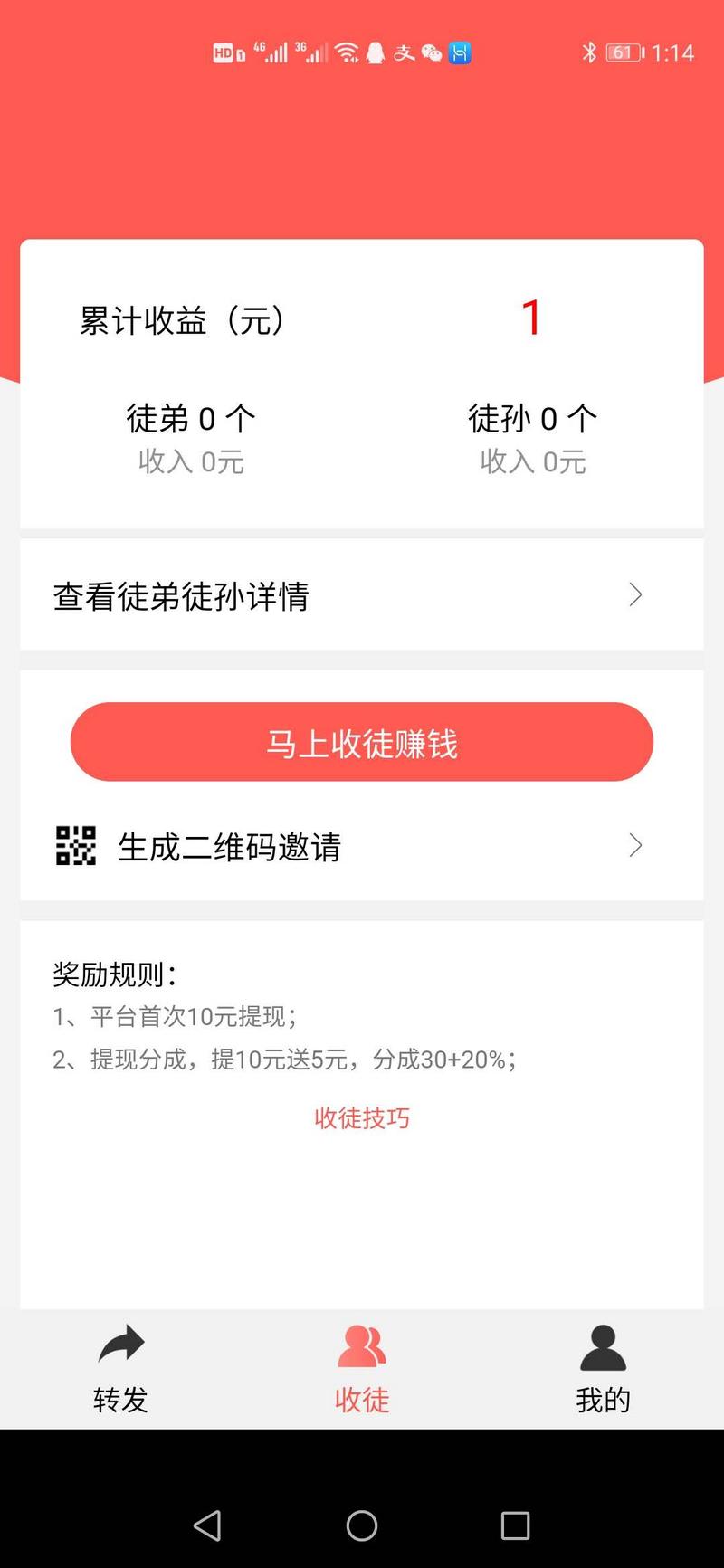Select the share arrow icon for 转发
The height and width of the screenshot is (1568, 724).
click(x=120, y=1344)
